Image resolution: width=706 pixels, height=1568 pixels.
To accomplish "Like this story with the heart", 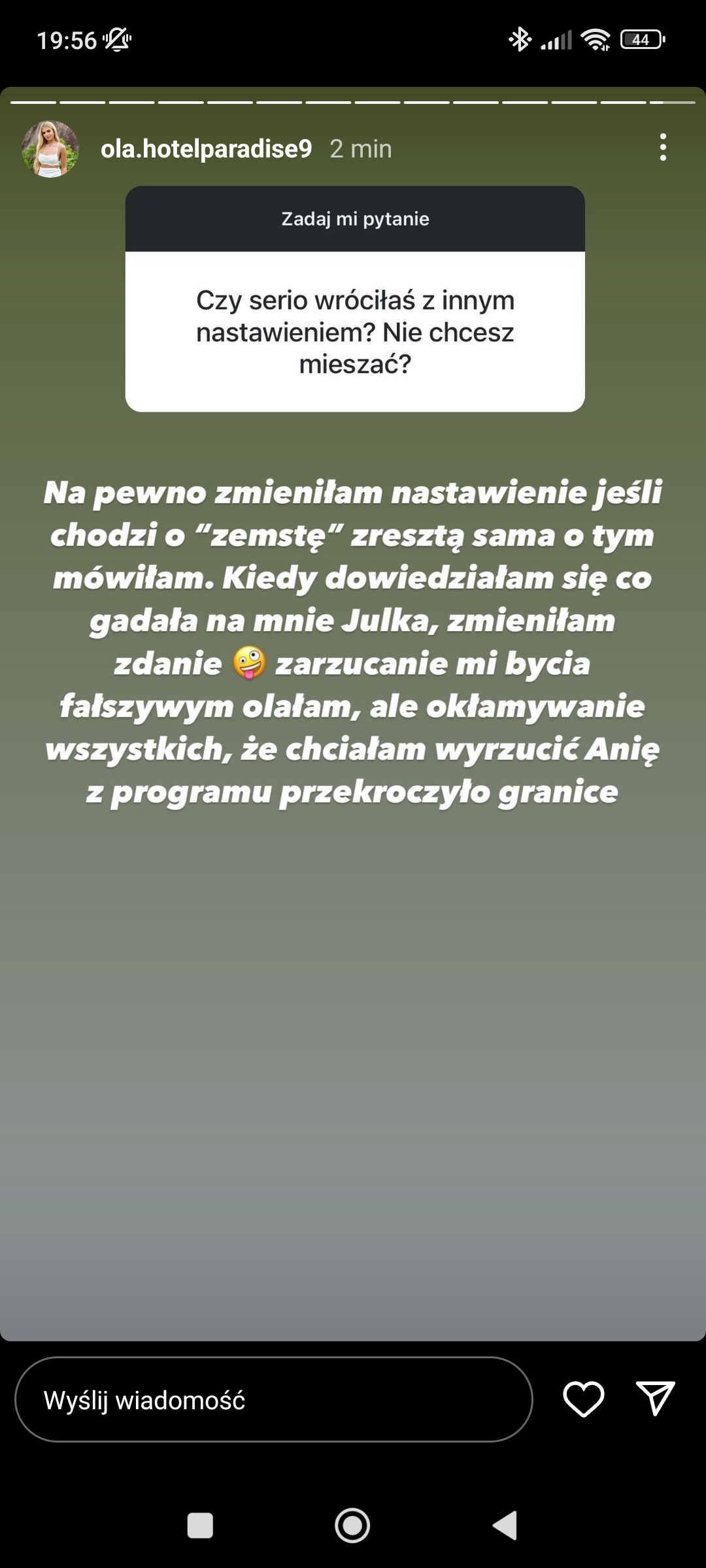I will (583, 1399).
